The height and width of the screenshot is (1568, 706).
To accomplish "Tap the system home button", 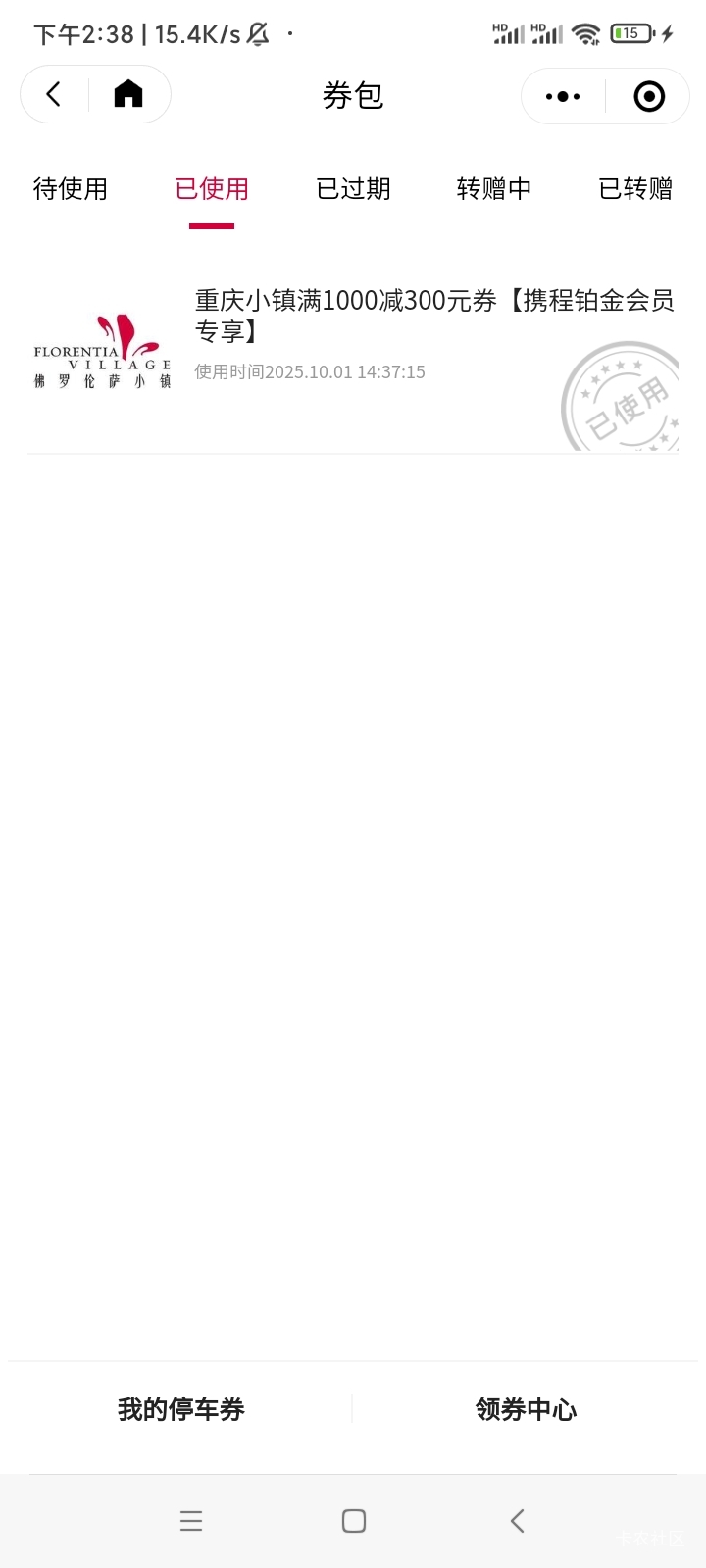I will pos(354,1521).
